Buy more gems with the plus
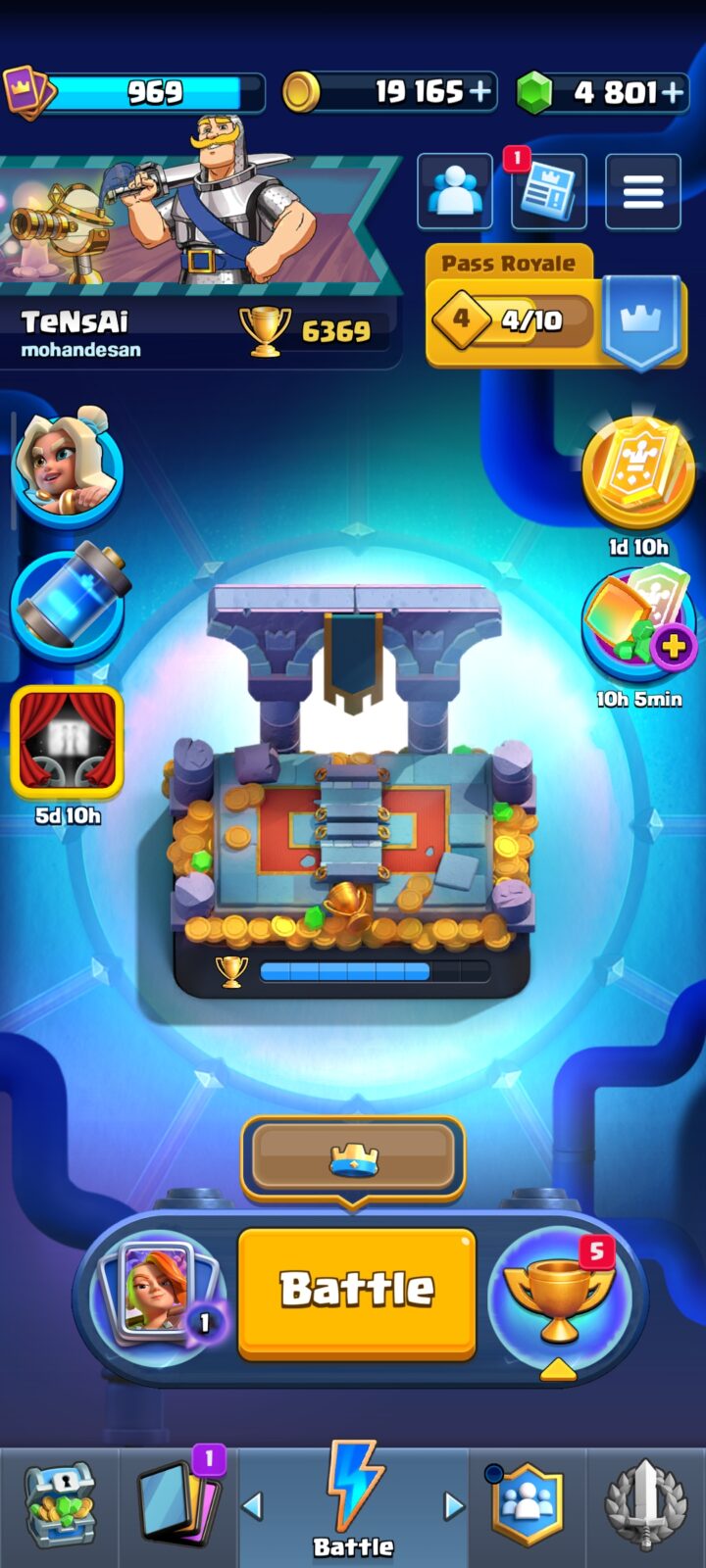 (673, 92)
